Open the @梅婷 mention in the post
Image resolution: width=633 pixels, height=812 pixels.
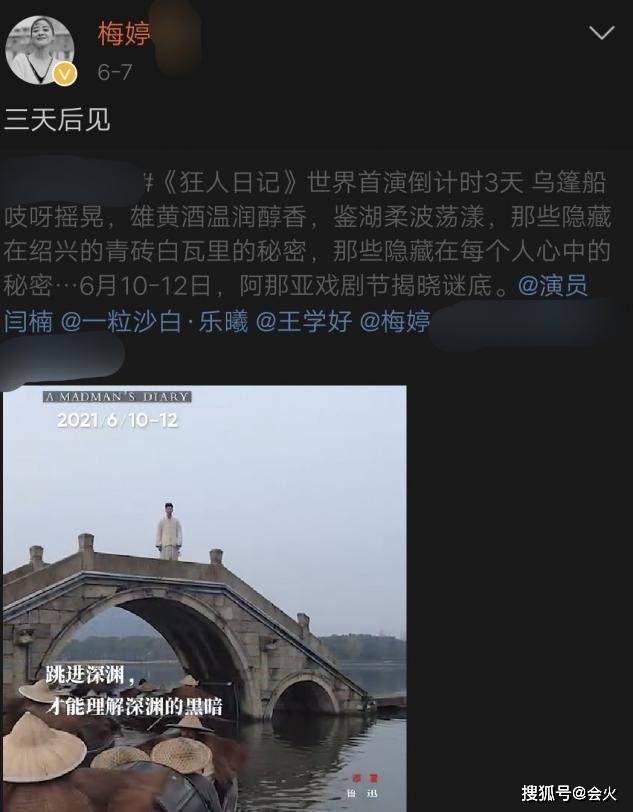[x=393, y=321]
